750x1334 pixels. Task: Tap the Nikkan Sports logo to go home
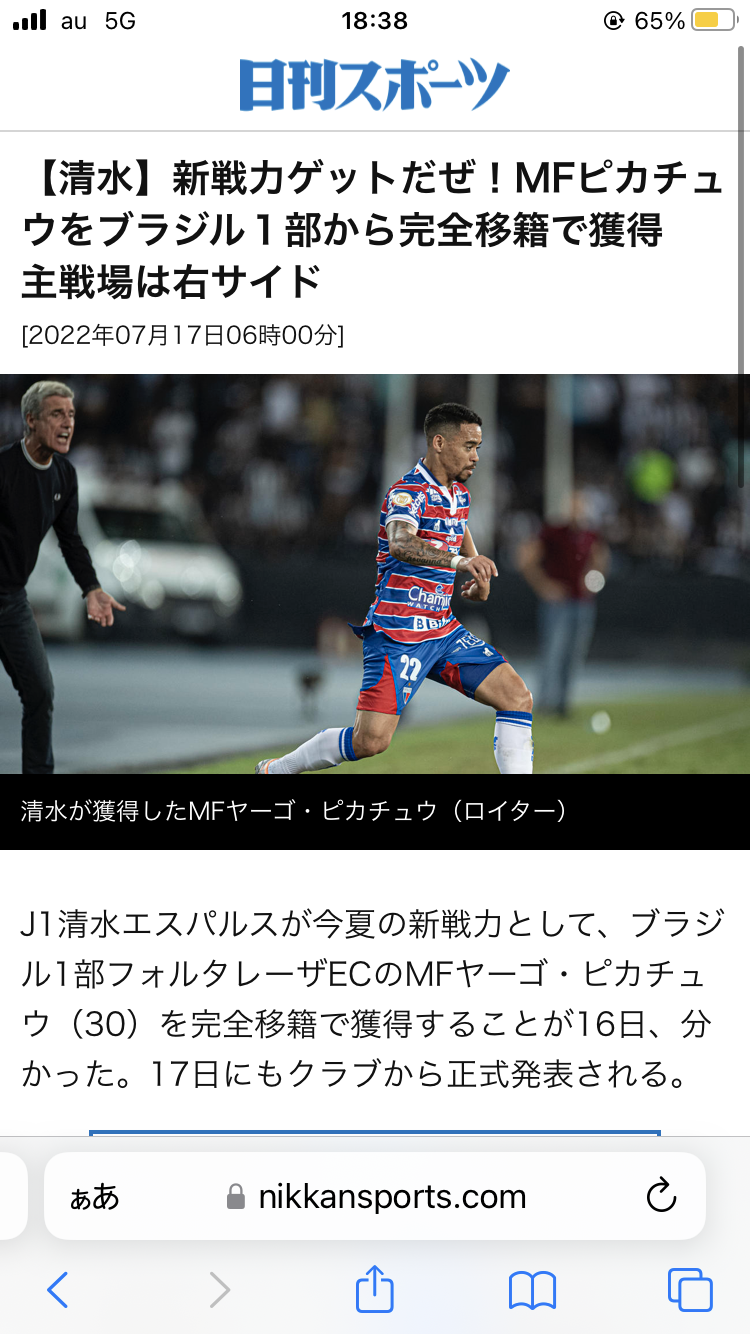(374, 86)
